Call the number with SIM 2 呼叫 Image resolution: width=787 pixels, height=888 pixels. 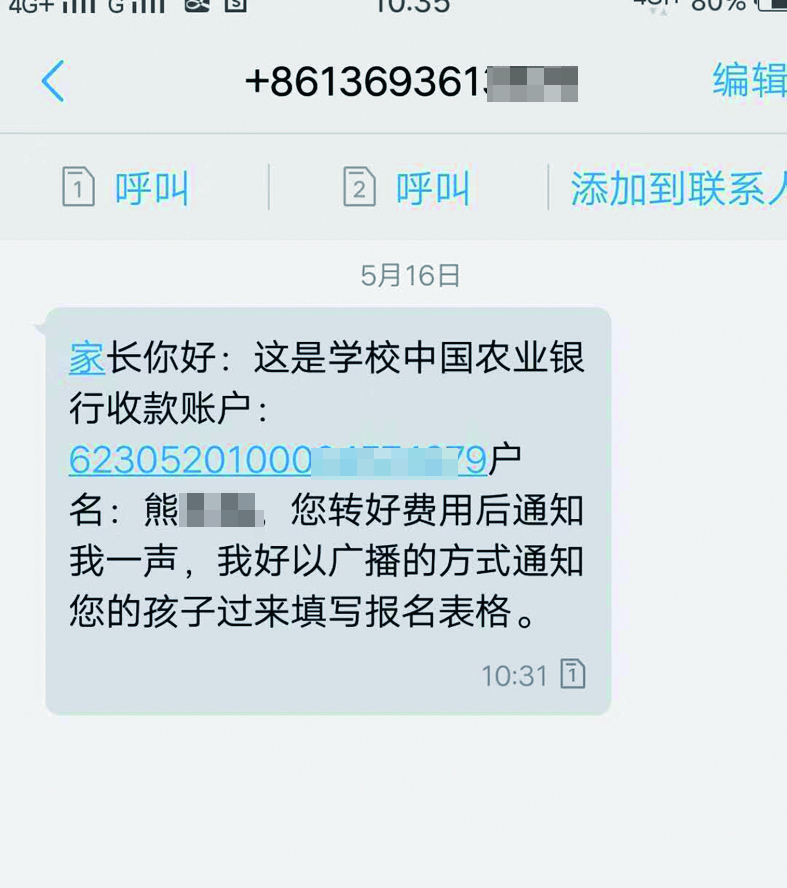[x=407, y=187]
